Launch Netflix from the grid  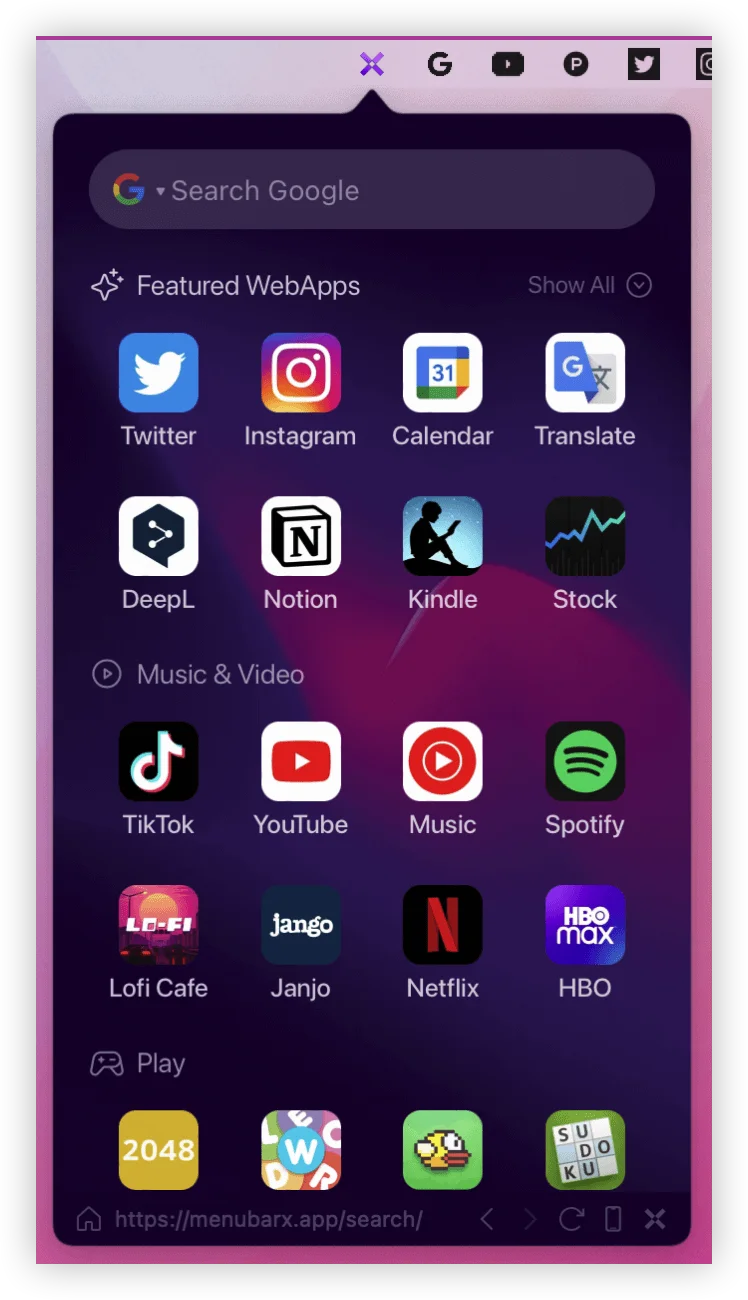pyautogui.click(x=442, y=924)
